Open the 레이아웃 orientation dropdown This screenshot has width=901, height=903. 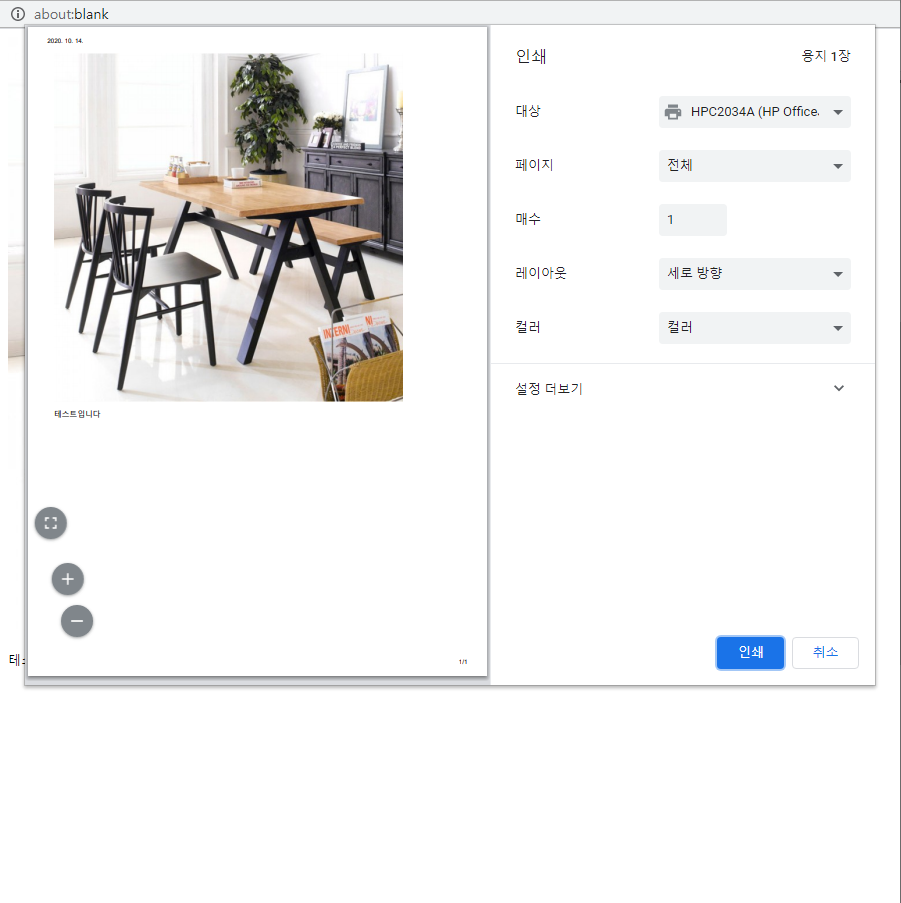coord(754,274)
